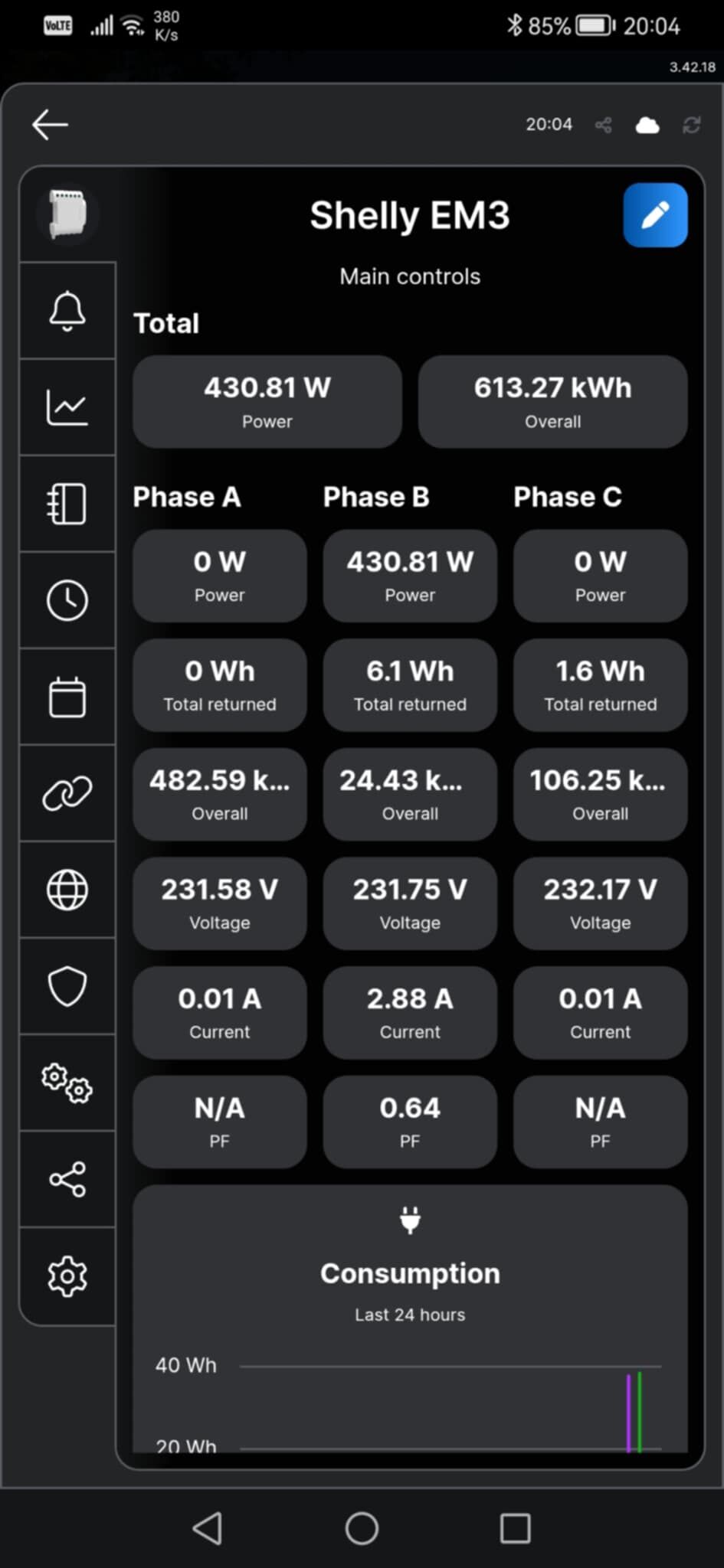Tap the cloud connection icon
Viewport: 724px width, 1568px height.
tap(647, 125)
